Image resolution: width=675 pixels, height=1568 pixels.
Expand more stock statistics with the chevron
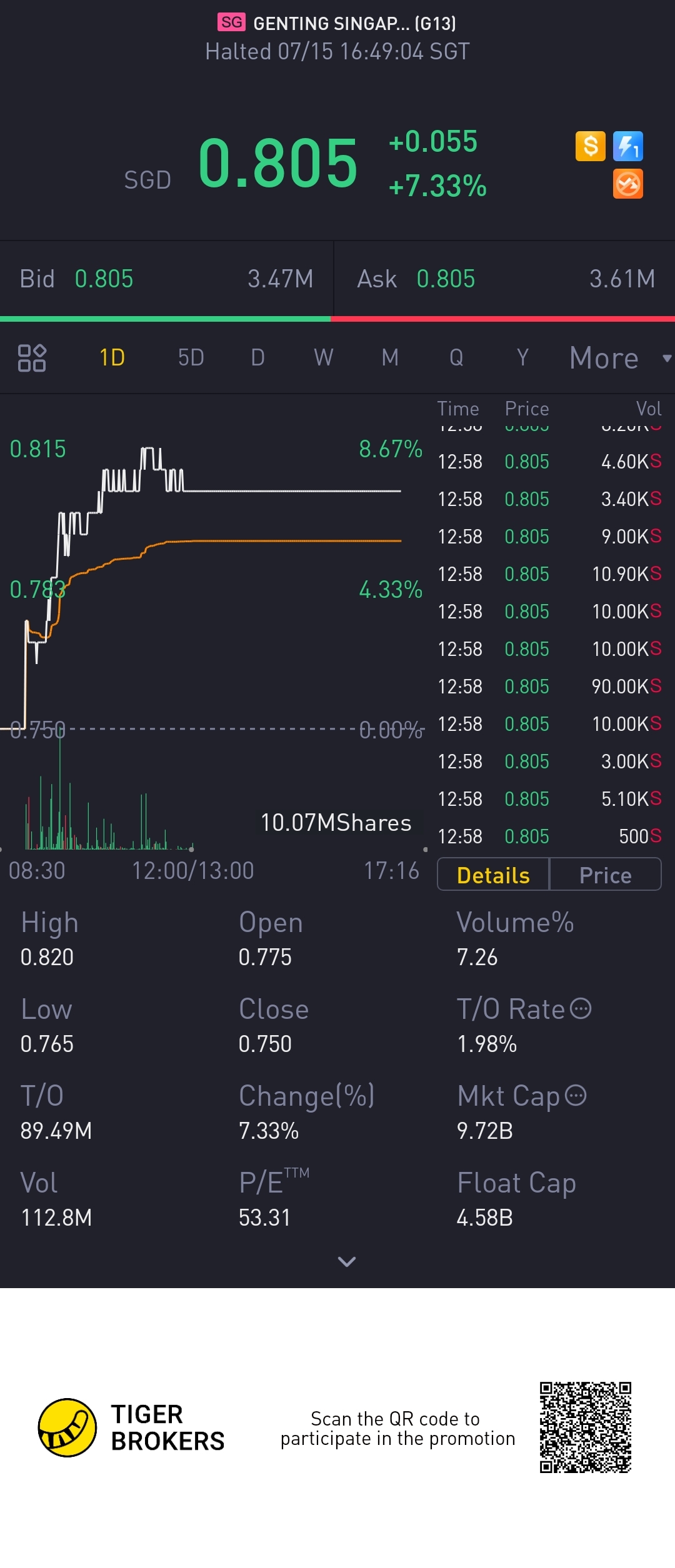pyautogui.click(x=346, y=1261)
